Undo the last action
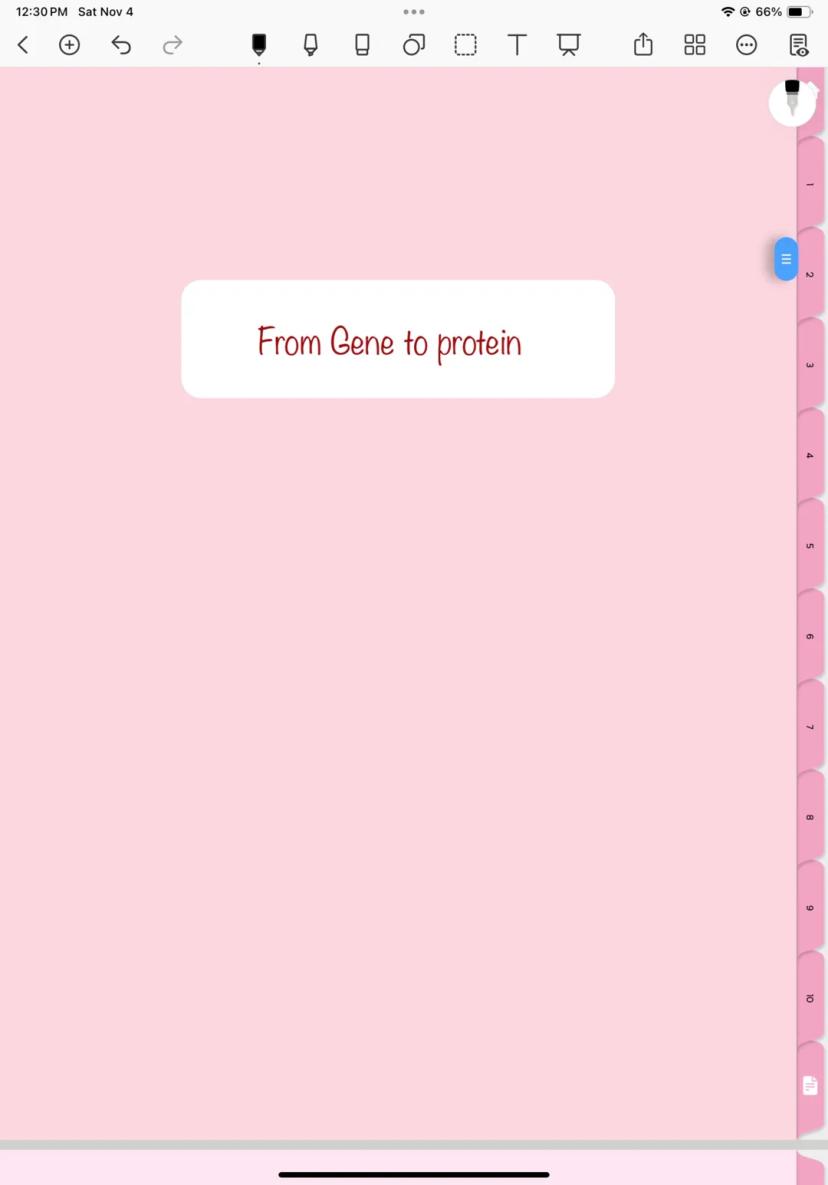 point(121,45)
